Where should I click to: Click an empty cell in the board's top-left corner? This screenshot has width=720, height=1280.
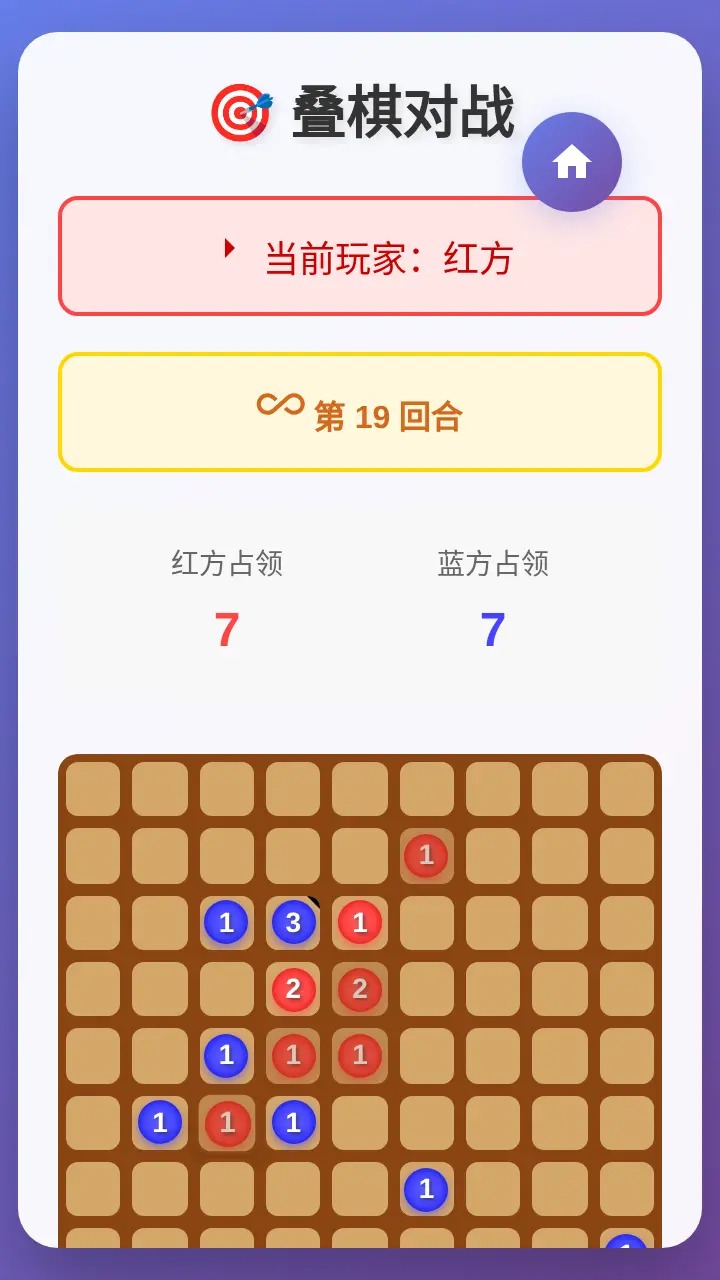coord(92,788)
